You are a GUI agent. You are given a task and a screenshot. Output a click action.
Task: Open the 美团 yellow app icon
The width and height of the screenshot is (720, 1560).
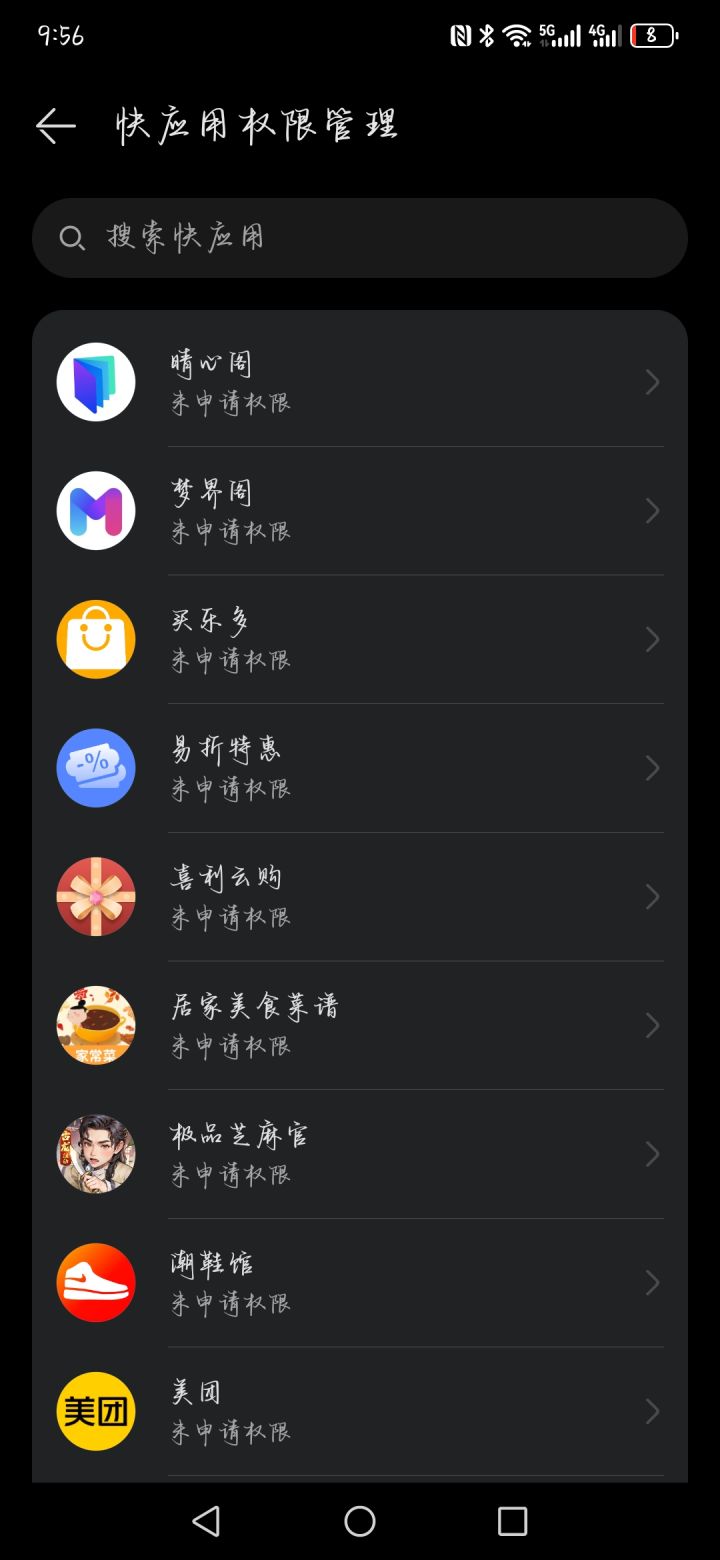[x=96, y=1411]
